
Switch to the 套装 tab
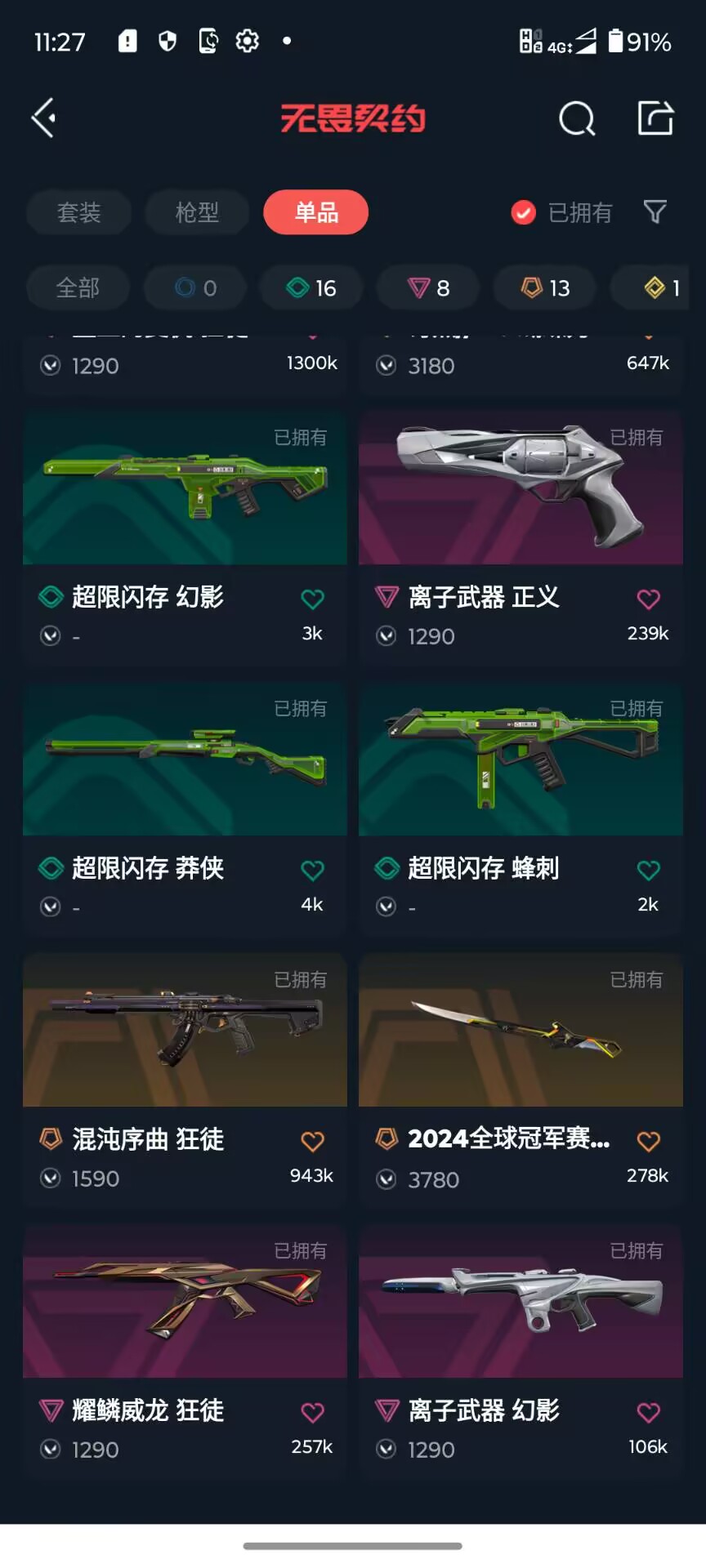(x=78, y=212)
